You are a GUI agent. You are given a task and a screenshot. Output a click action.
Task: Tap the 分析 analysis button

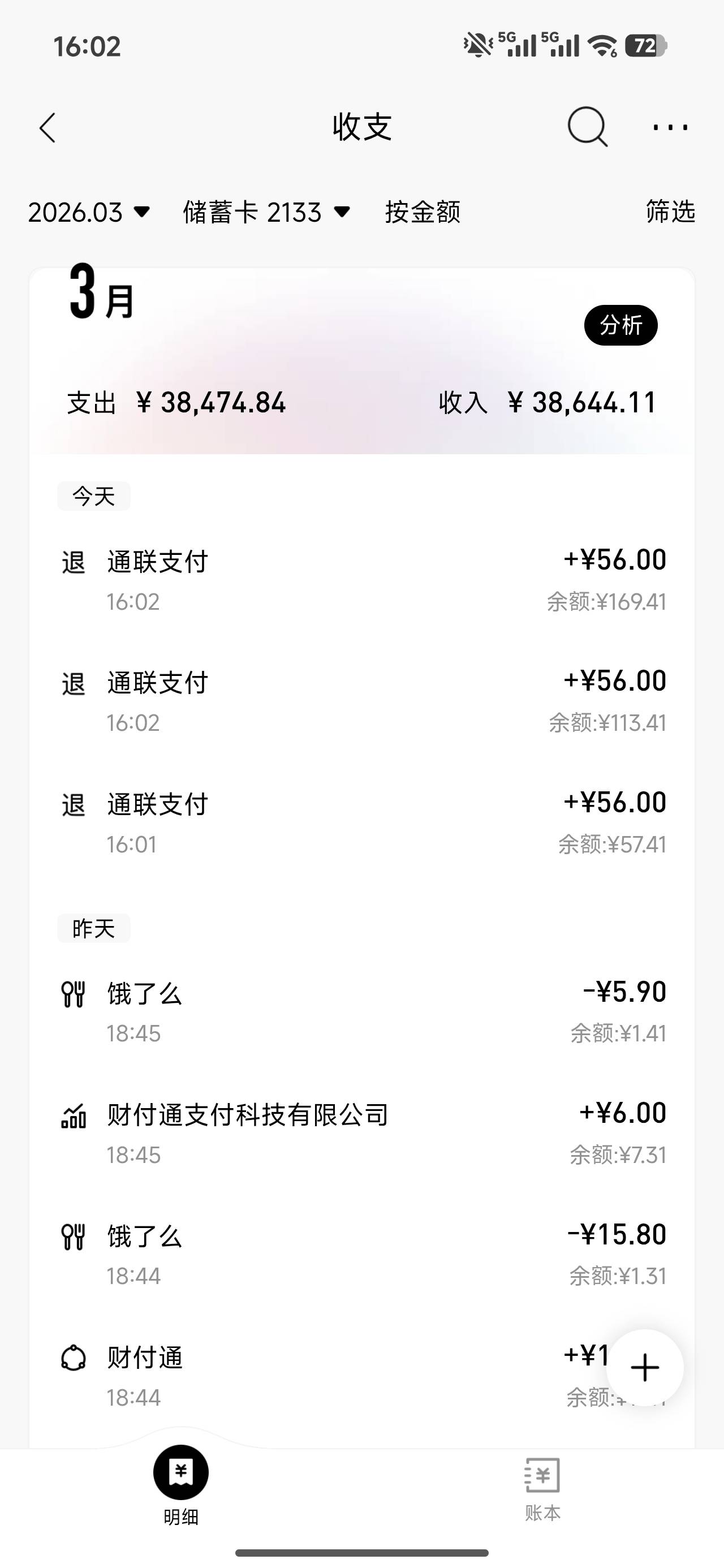[620, 325]
